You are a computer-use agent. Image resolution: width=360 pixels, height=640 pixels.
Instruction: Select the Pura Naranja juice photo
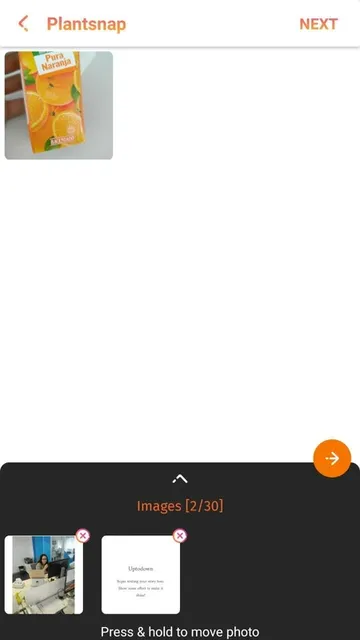click(59, 105)
